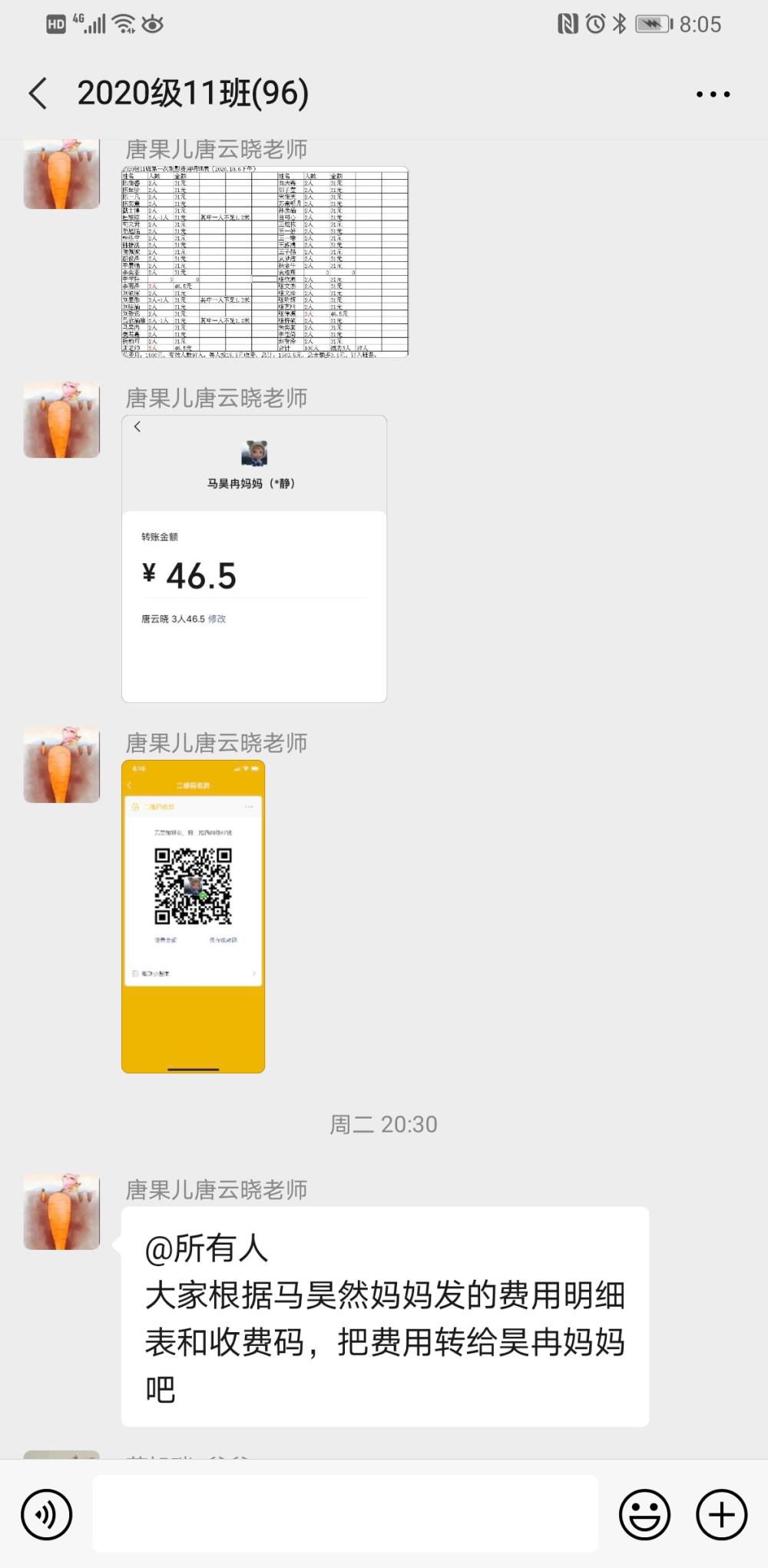Switch to voice message input
Viewport: 768px width, 1568px height.
coord(47,1514)
